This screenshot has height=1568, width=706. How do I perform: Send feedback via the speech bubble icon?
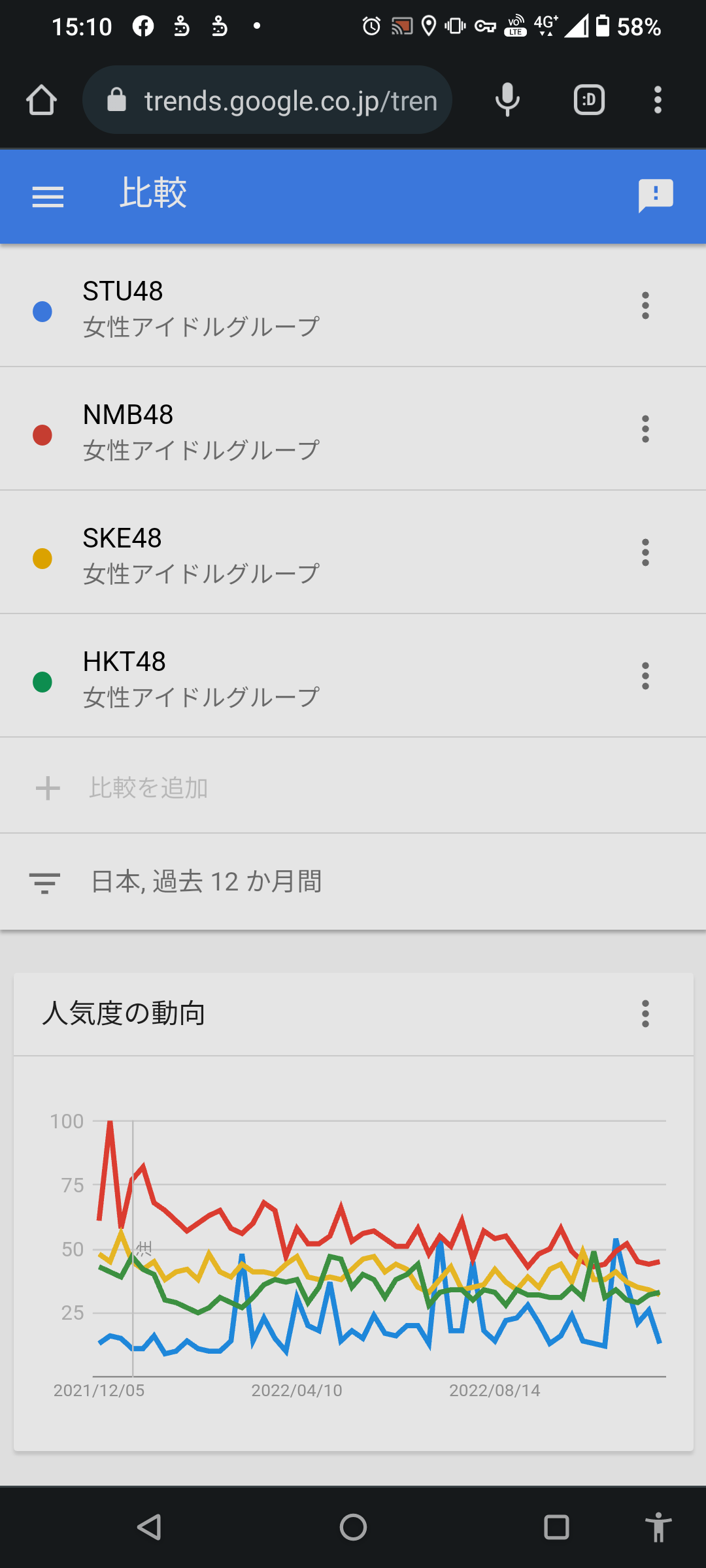[656, 195]
